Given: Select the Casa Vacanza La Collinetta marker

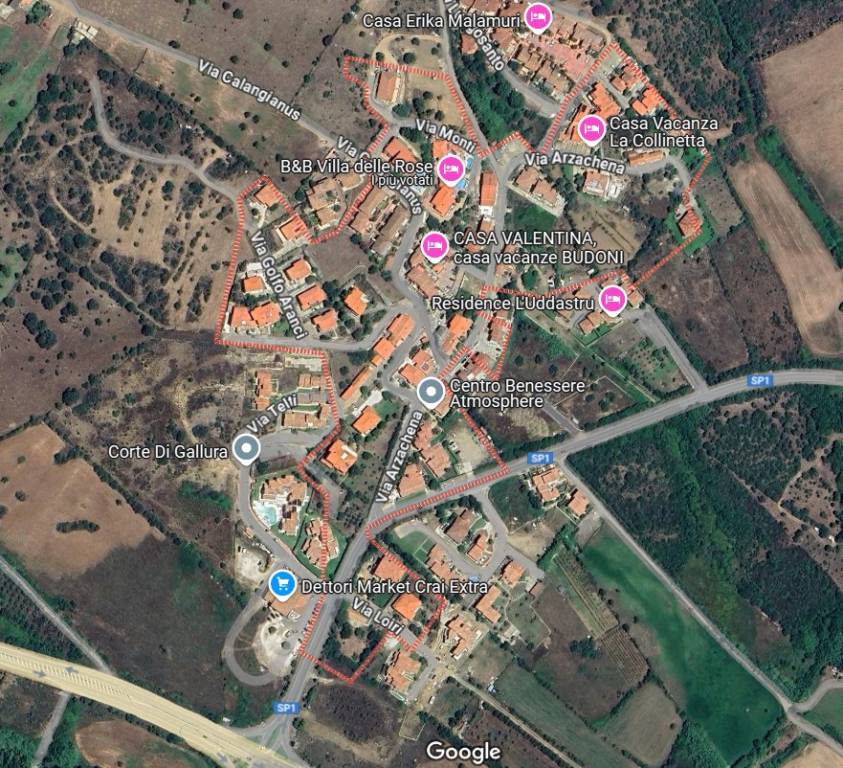Looking at the screenshot, I should click(591, 128).
